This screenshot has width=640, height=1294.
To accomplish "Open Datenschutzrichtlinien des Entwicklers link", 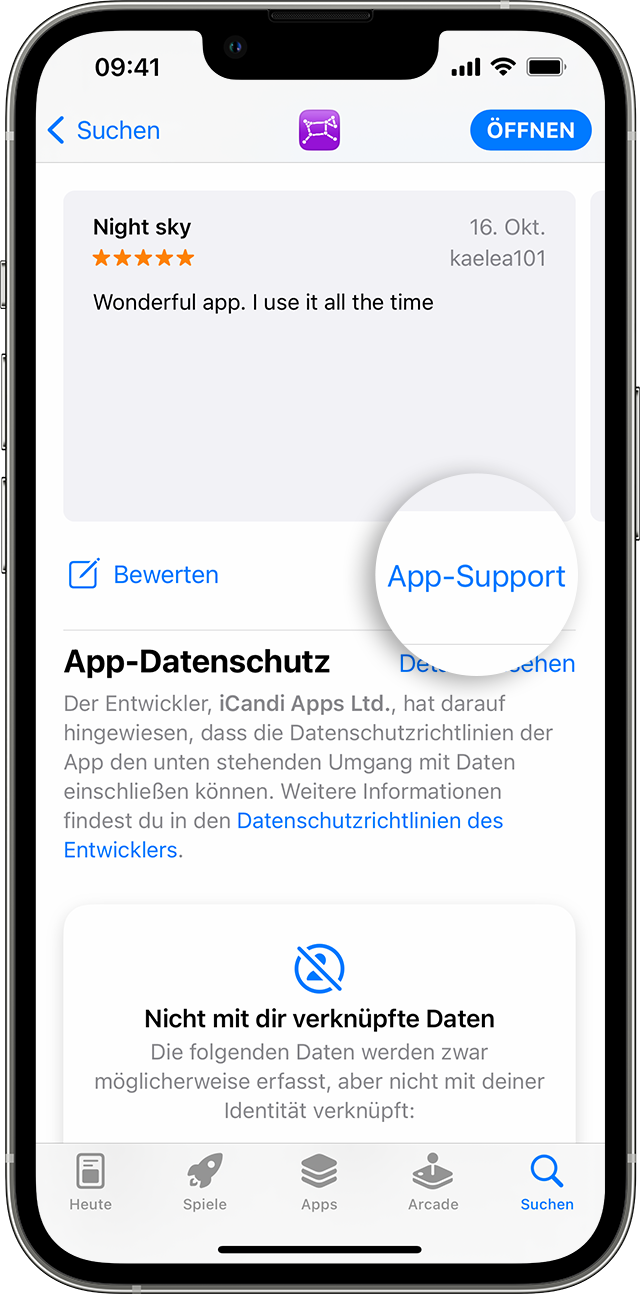I will click(x=369, y=821).
